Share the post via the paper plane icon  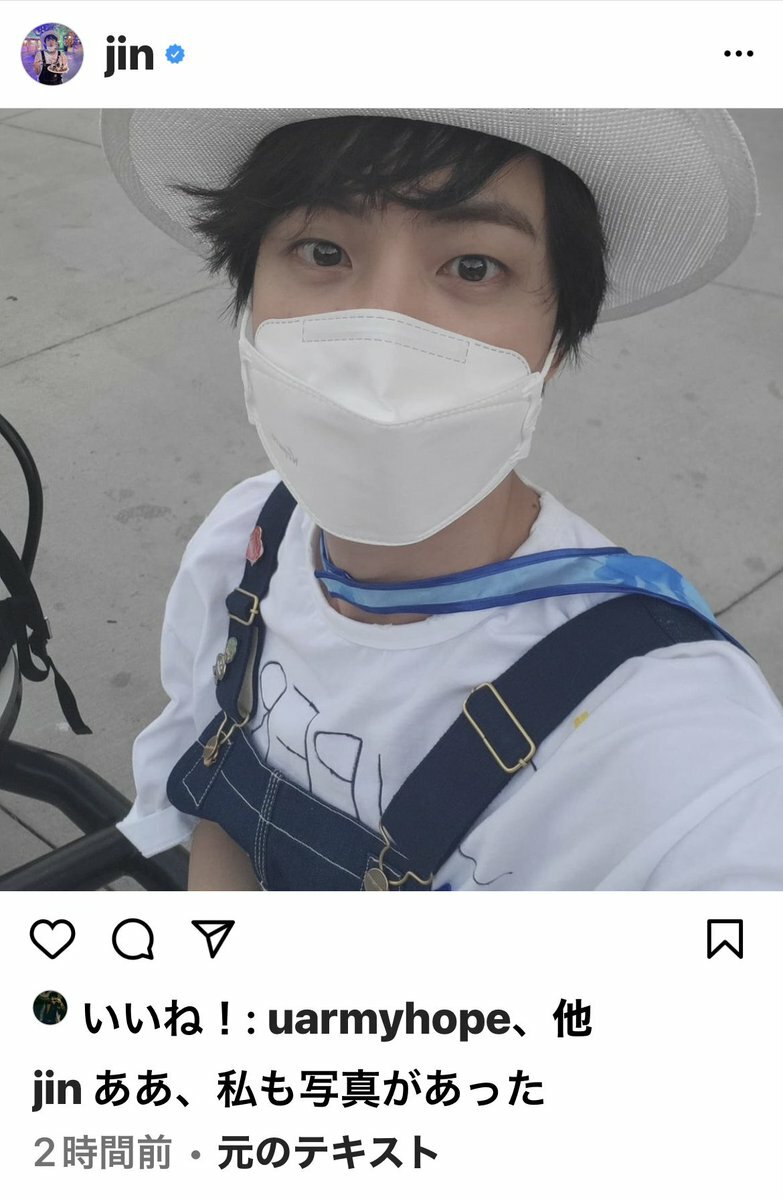[x=213, y=939]
